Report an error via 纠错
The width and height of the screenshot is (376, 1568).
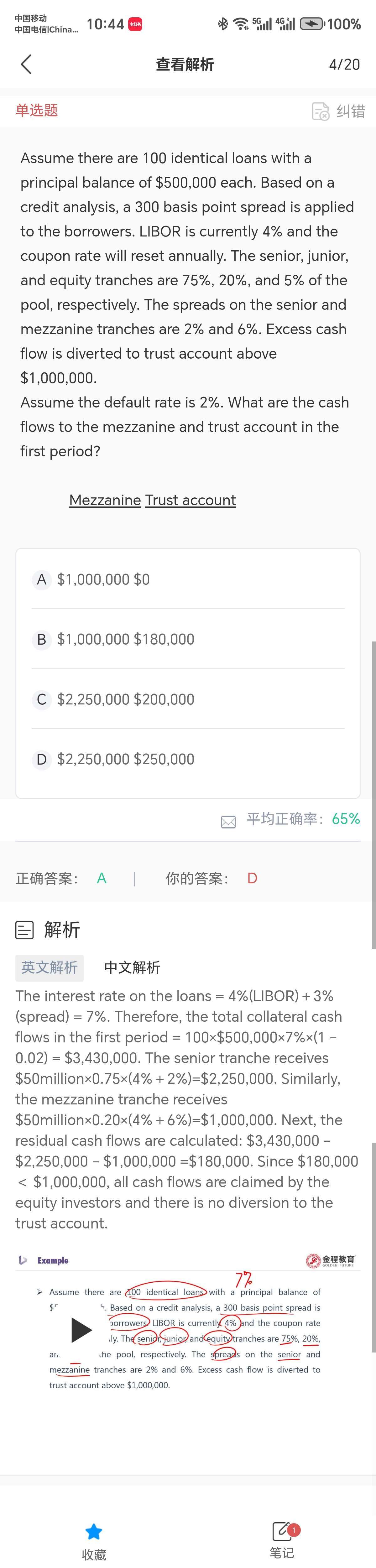[338, 111]
